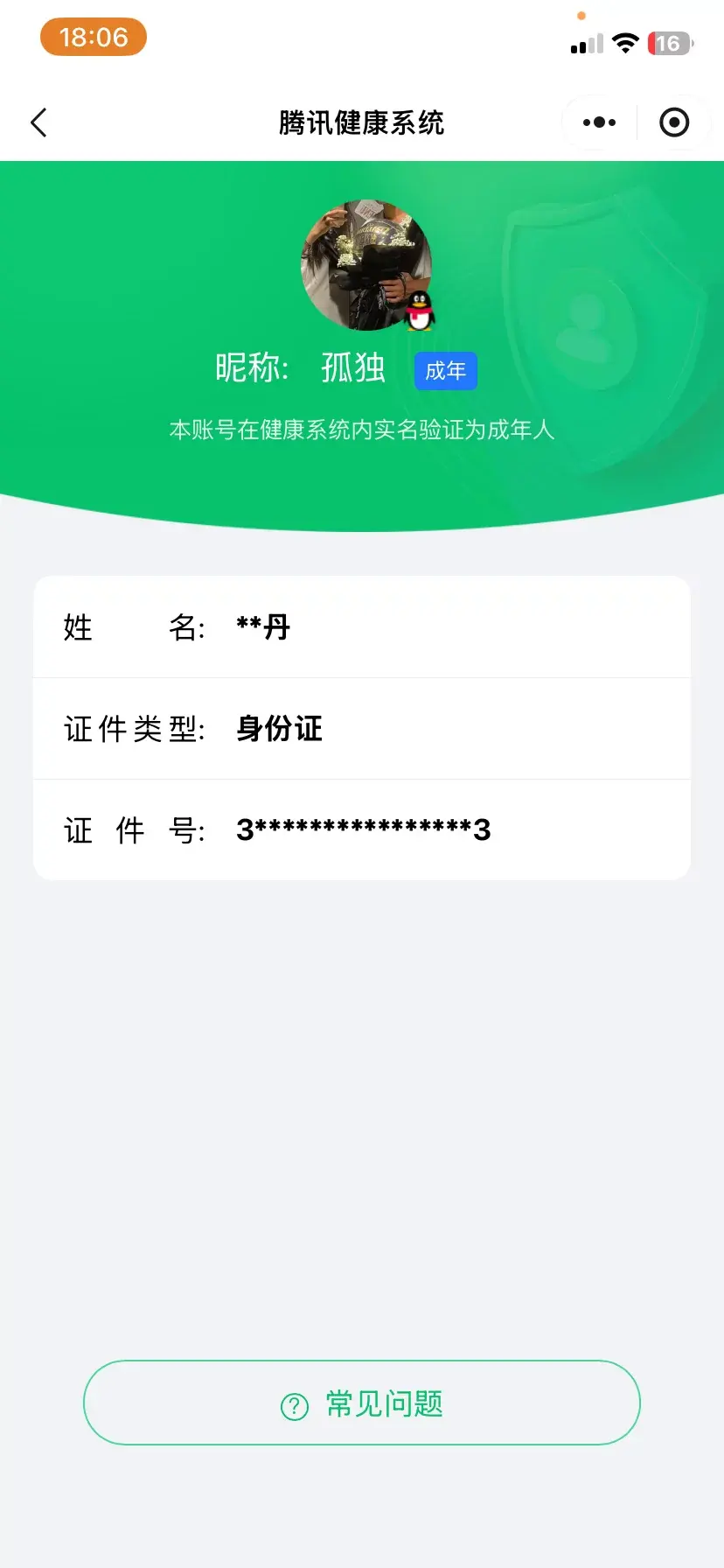Tap the Wi-Fi icon in the status bar
The image size is (724, 1568).
click(x=625, y=42)
